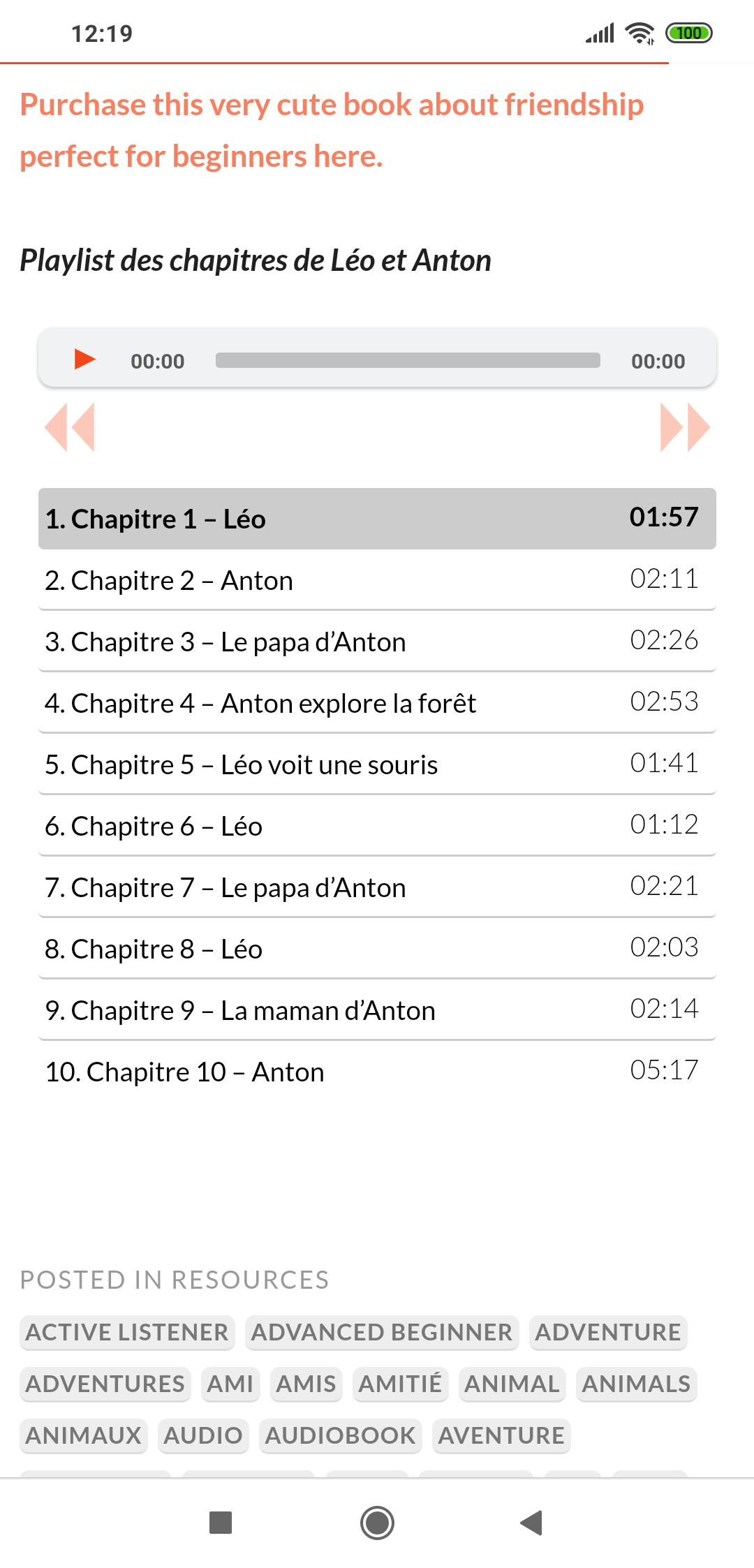Play Chapitre 2 – Anton
The image size is (754, 1568).
pyautogui.click(x=377, y=580)
